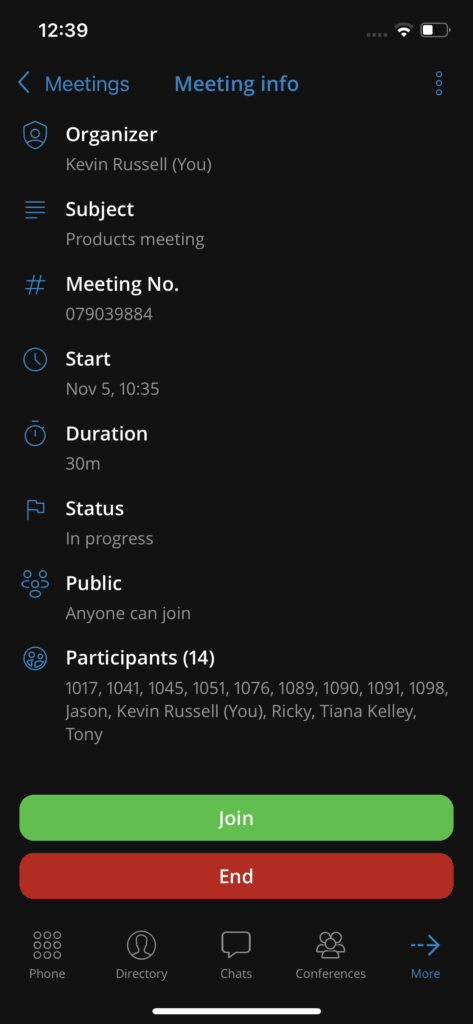Open the three-dot overflow menu
The image size is (473, 1024).
pos(438,84)
